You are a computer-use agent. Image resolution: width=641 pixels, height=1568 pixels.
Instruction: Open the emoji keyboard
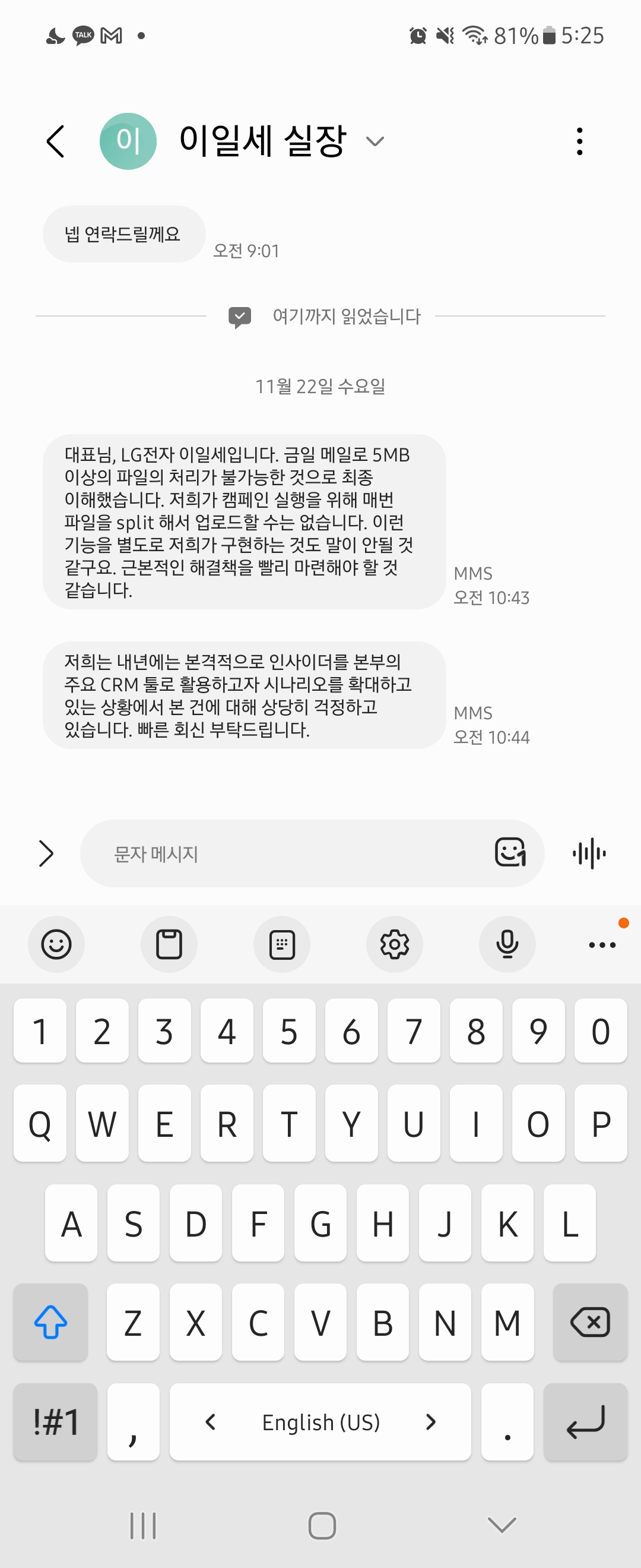56,944
